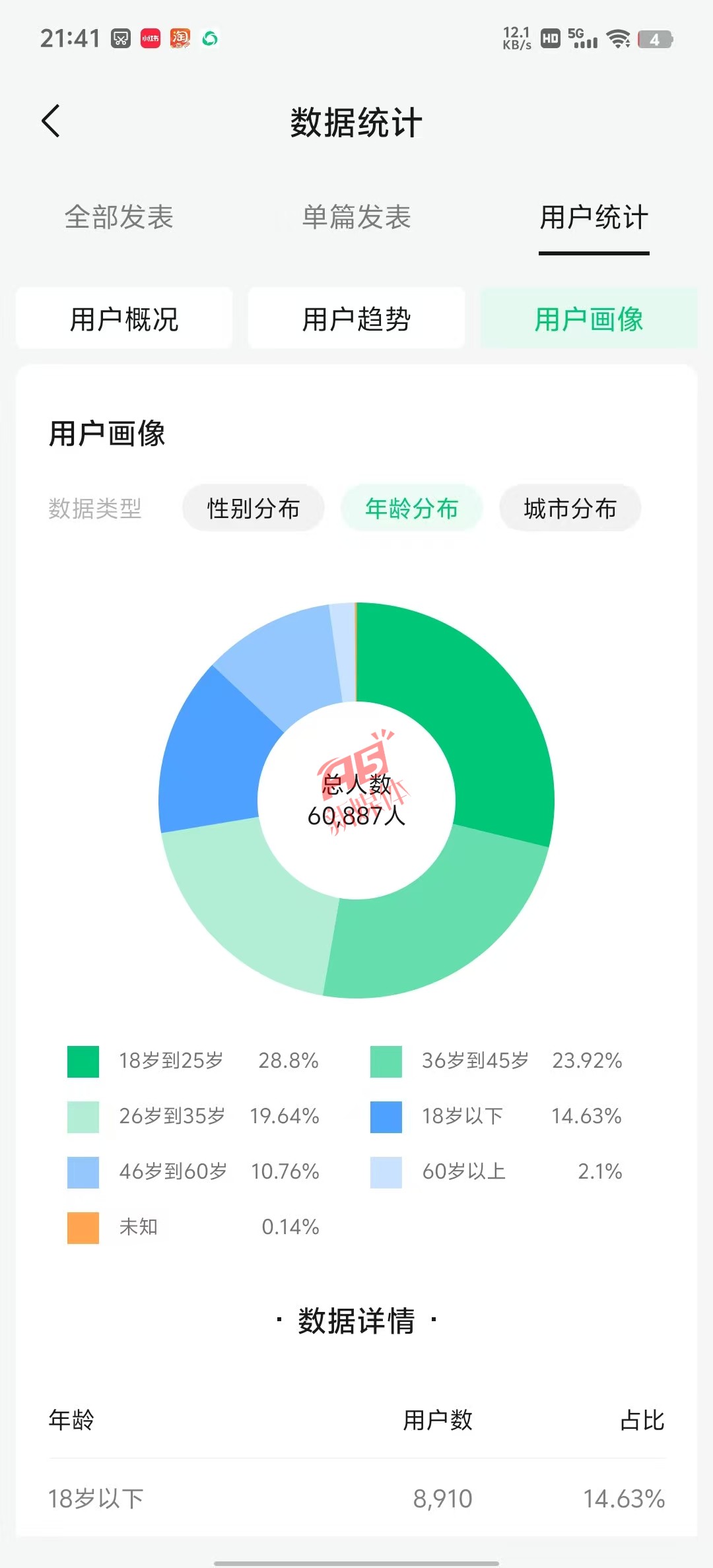
Task: Select the 用户统计 tab
Action: point(594,217)
